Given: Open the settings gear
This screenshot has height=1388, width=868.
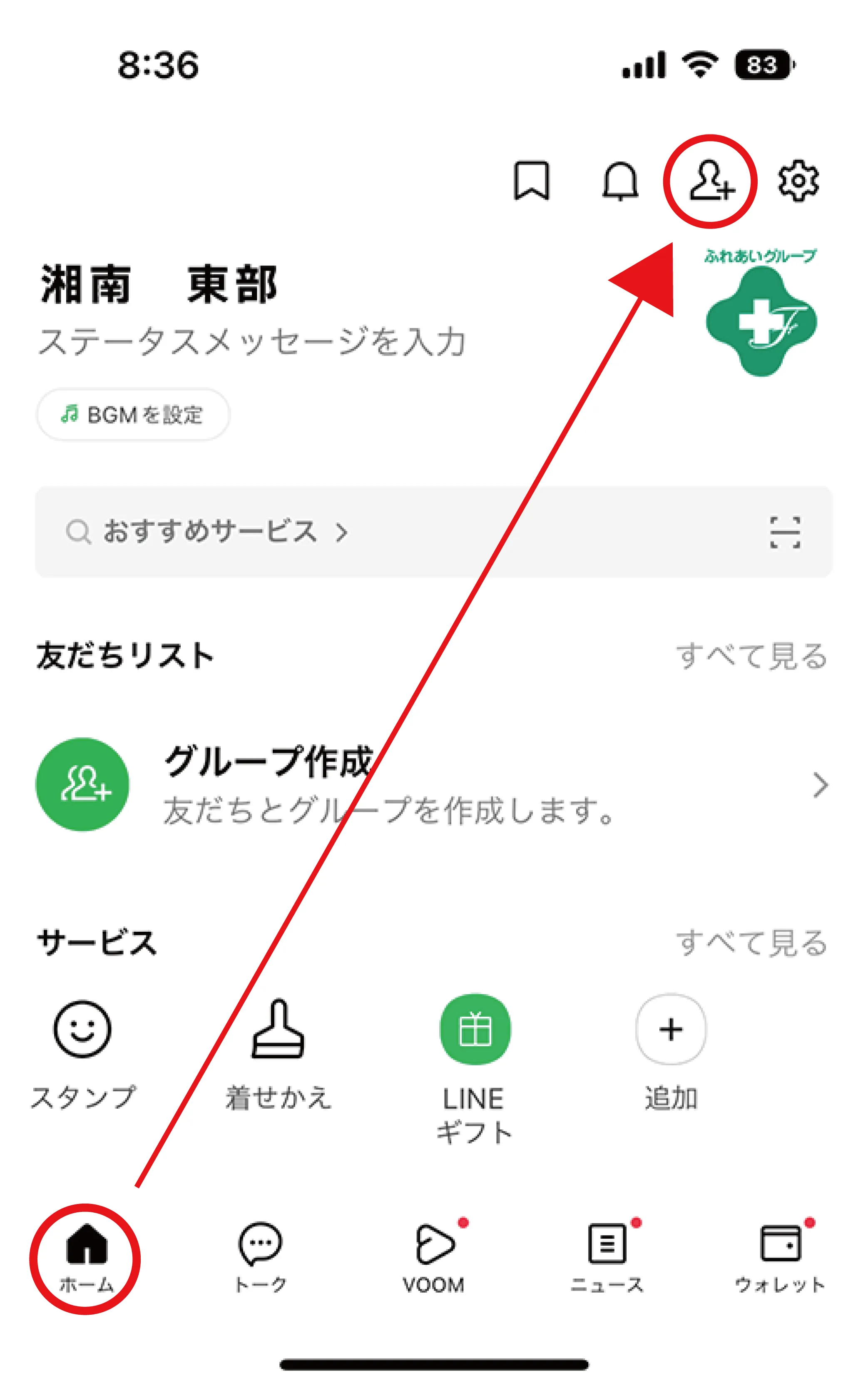Looking at the screenshot, I should [x=798, y=181].
